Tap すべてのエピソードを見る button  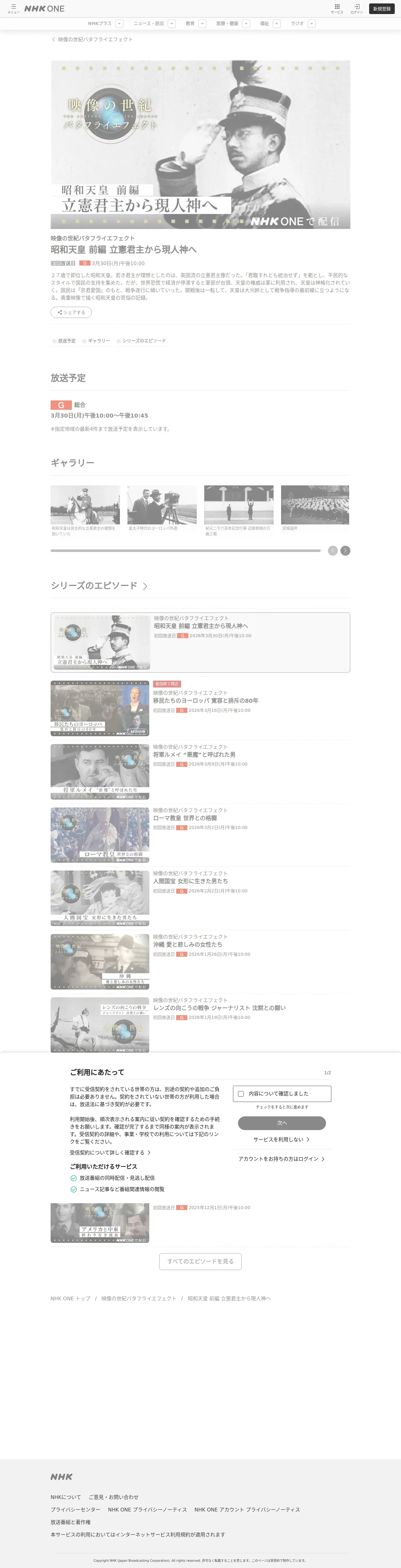tap(200, 1261)
